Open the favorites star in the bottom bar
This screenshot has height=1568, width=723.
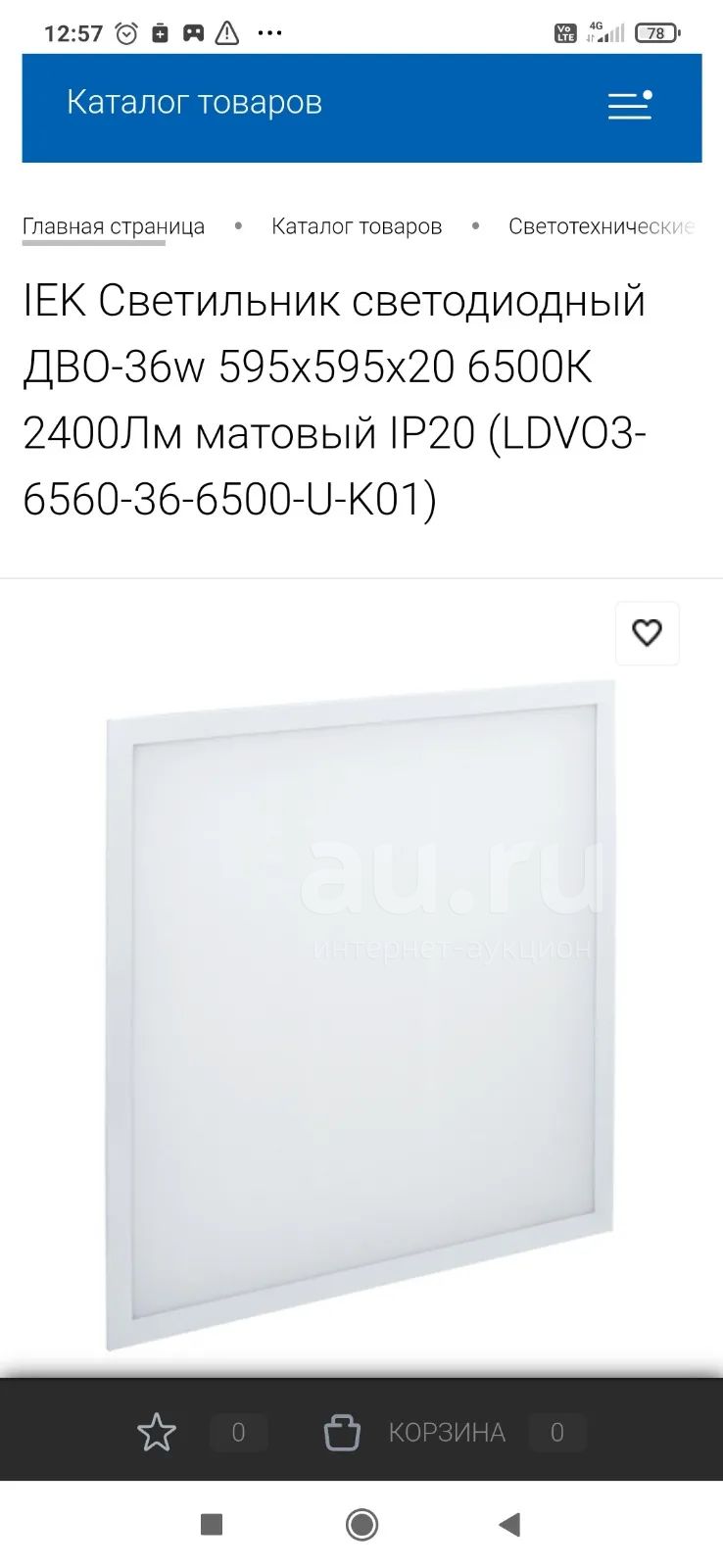point(157,1433)
